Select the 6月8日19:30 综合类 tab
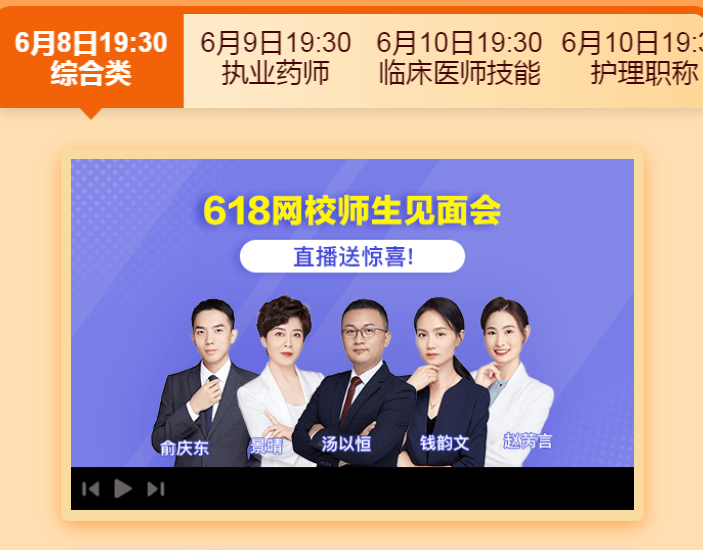Image resolution: width=703 pixels, height=550 pixels. click(x=91, y=58)
